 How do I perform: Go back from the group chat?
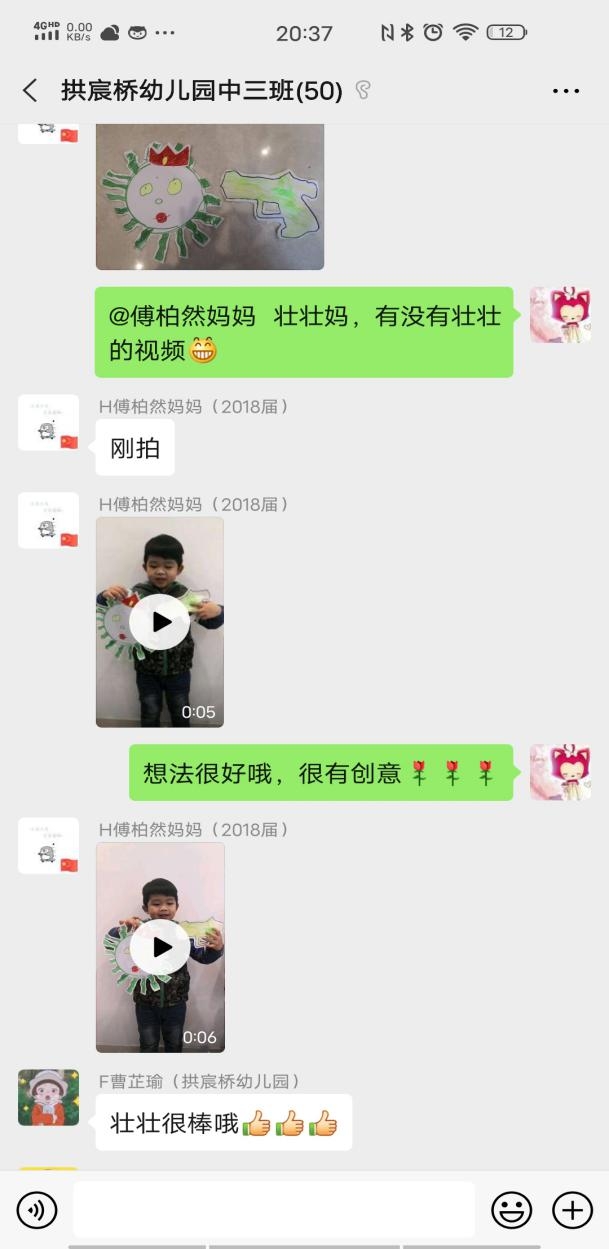click(x=30, y=91)
